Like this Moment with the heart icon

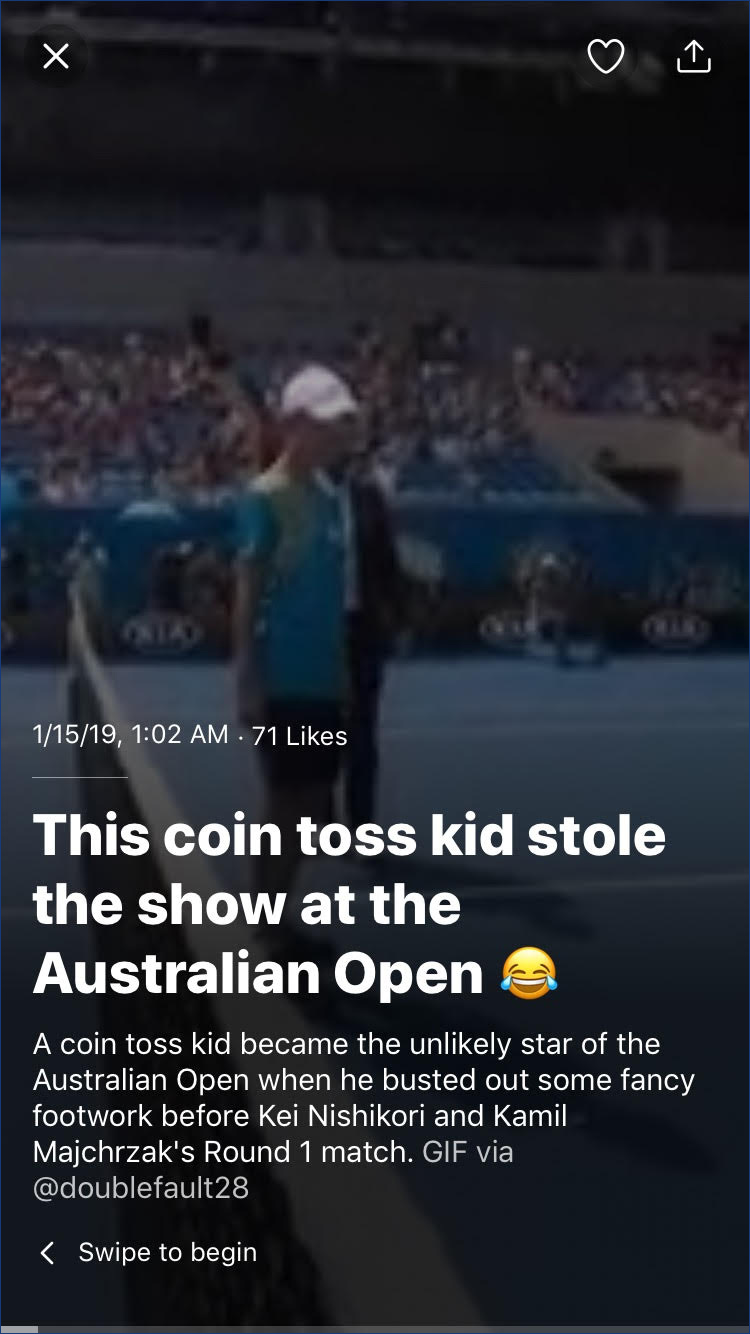pyautogui.click(x=605, y=57)
